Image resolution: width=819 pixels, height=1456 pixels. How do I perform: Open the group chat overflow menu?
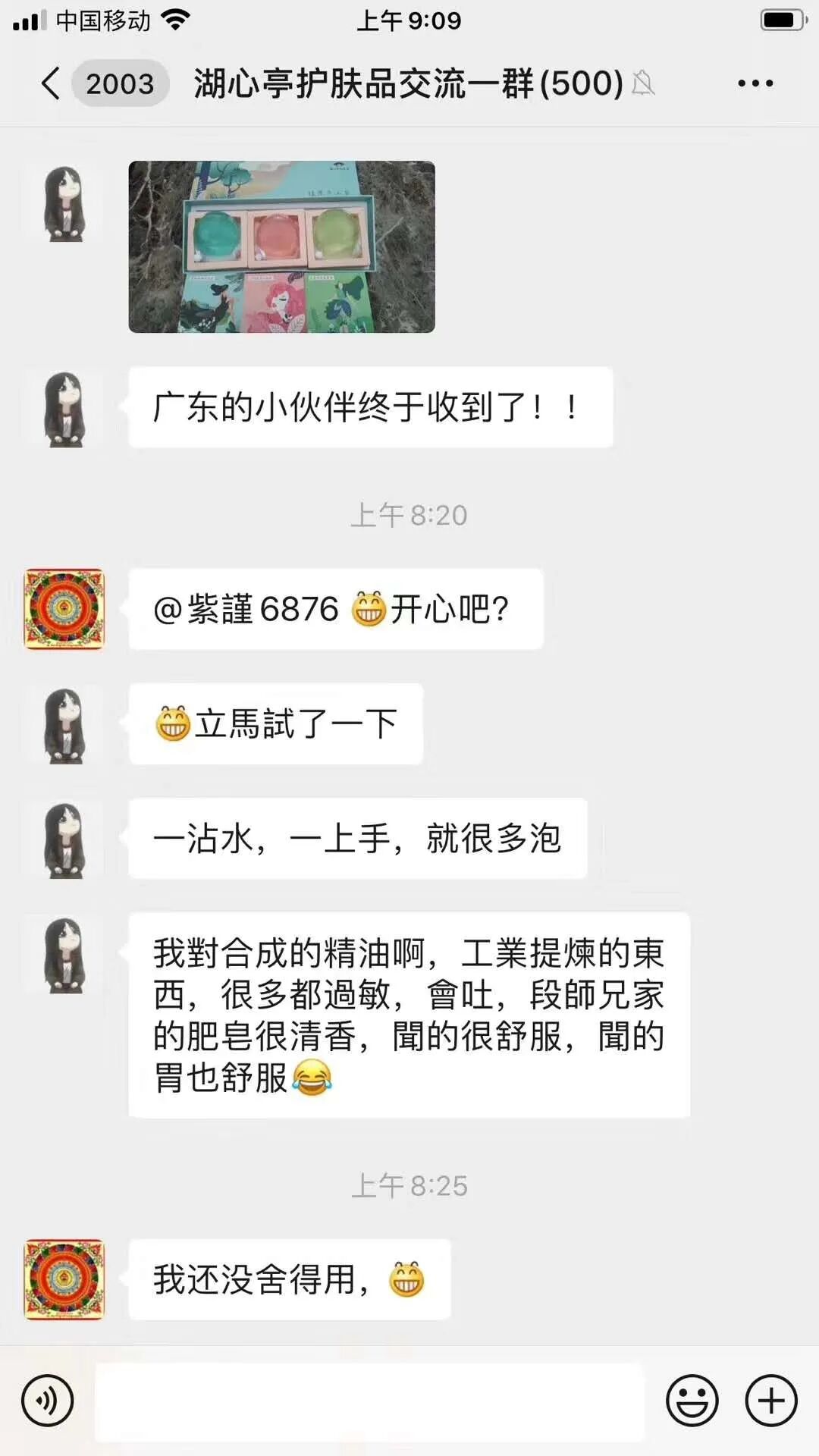755,83
